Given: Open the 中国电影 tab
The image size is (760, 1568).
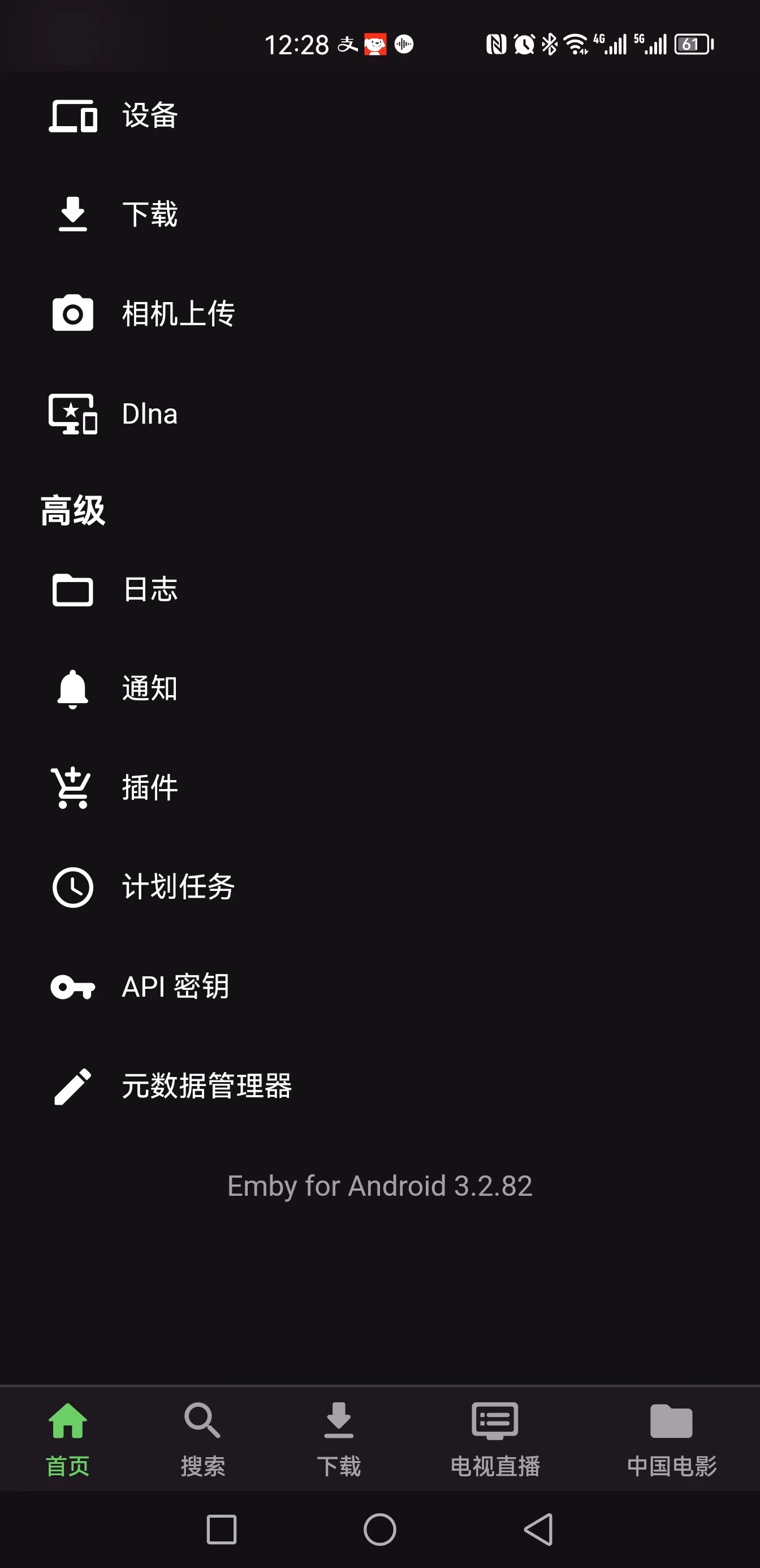Looking at the screenshot, I should pyautogui.click(x=671, y=1440).
